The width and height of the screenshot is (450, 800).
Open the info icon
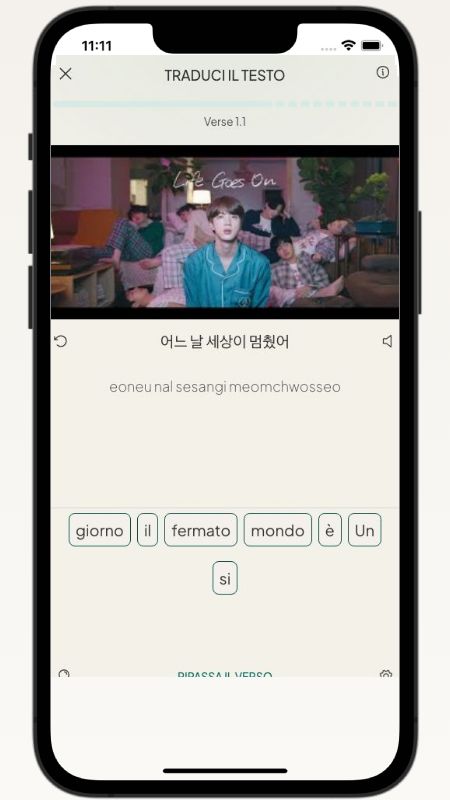(382, 72)
